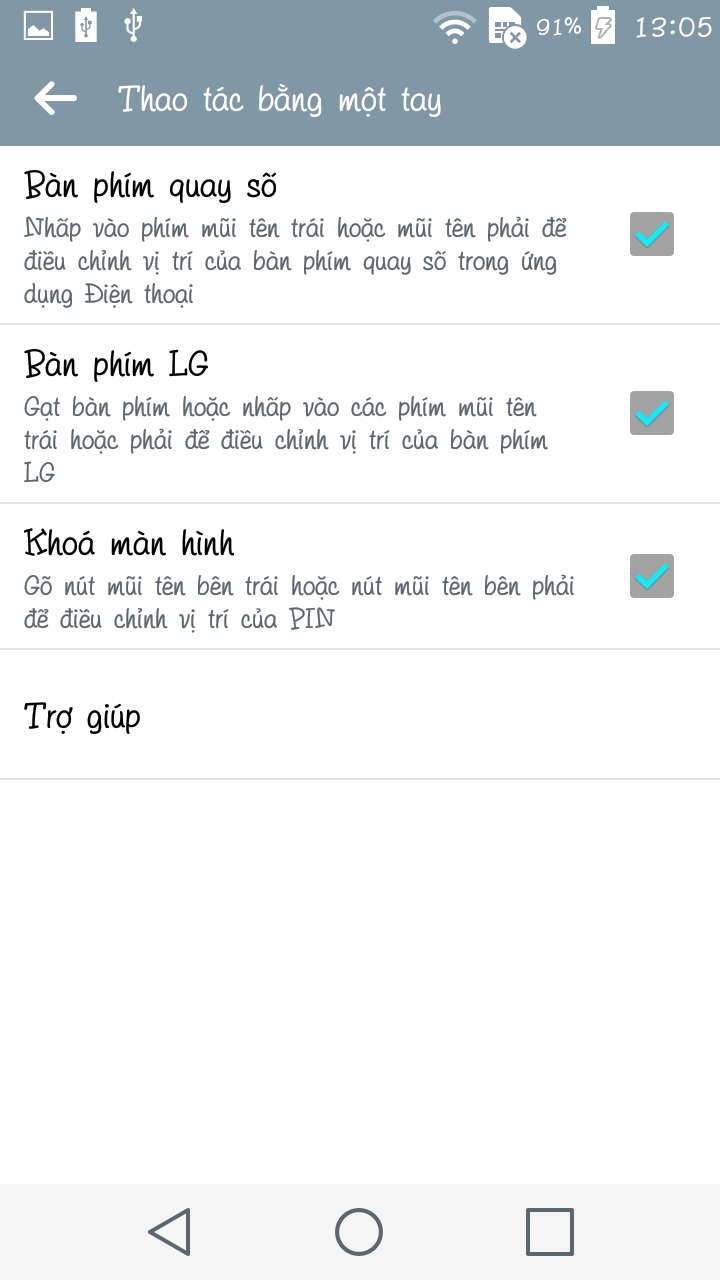Disable the Bàn phím LG checkbox
This screenshot has width=720, height=1280.
pos(651,413)
